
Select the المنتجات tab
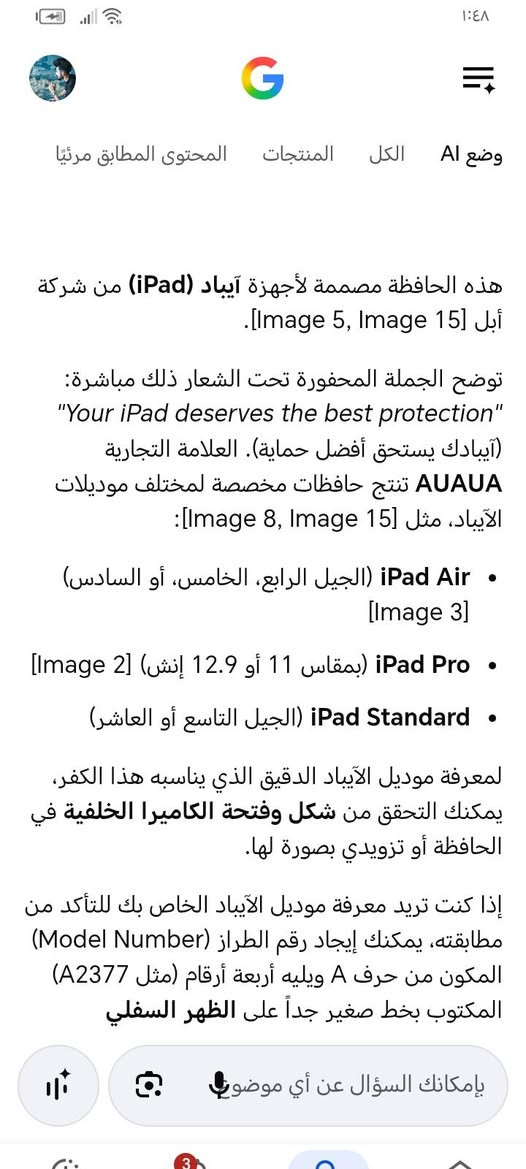click(298, 154)
